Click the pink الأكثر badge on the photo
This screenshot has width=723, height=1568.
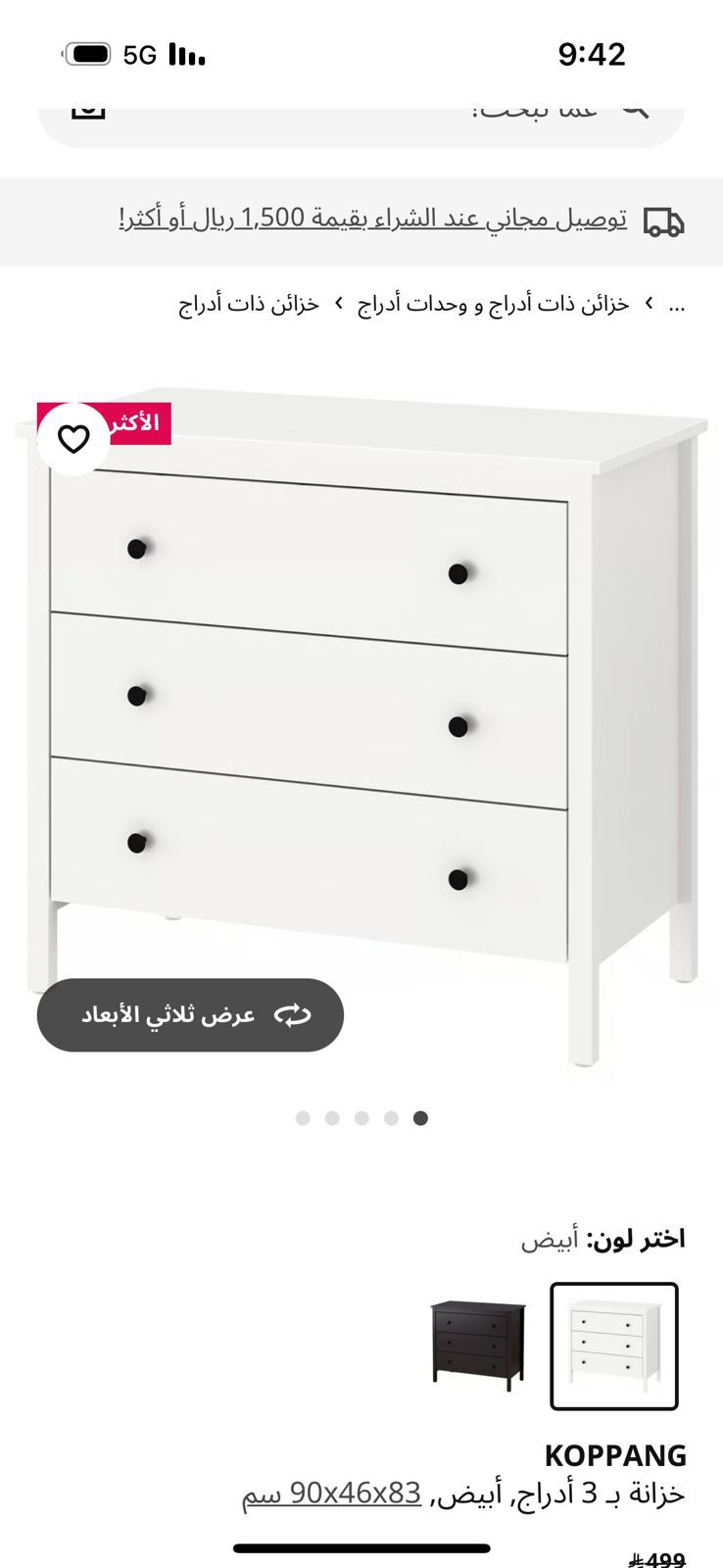[147, 421]
